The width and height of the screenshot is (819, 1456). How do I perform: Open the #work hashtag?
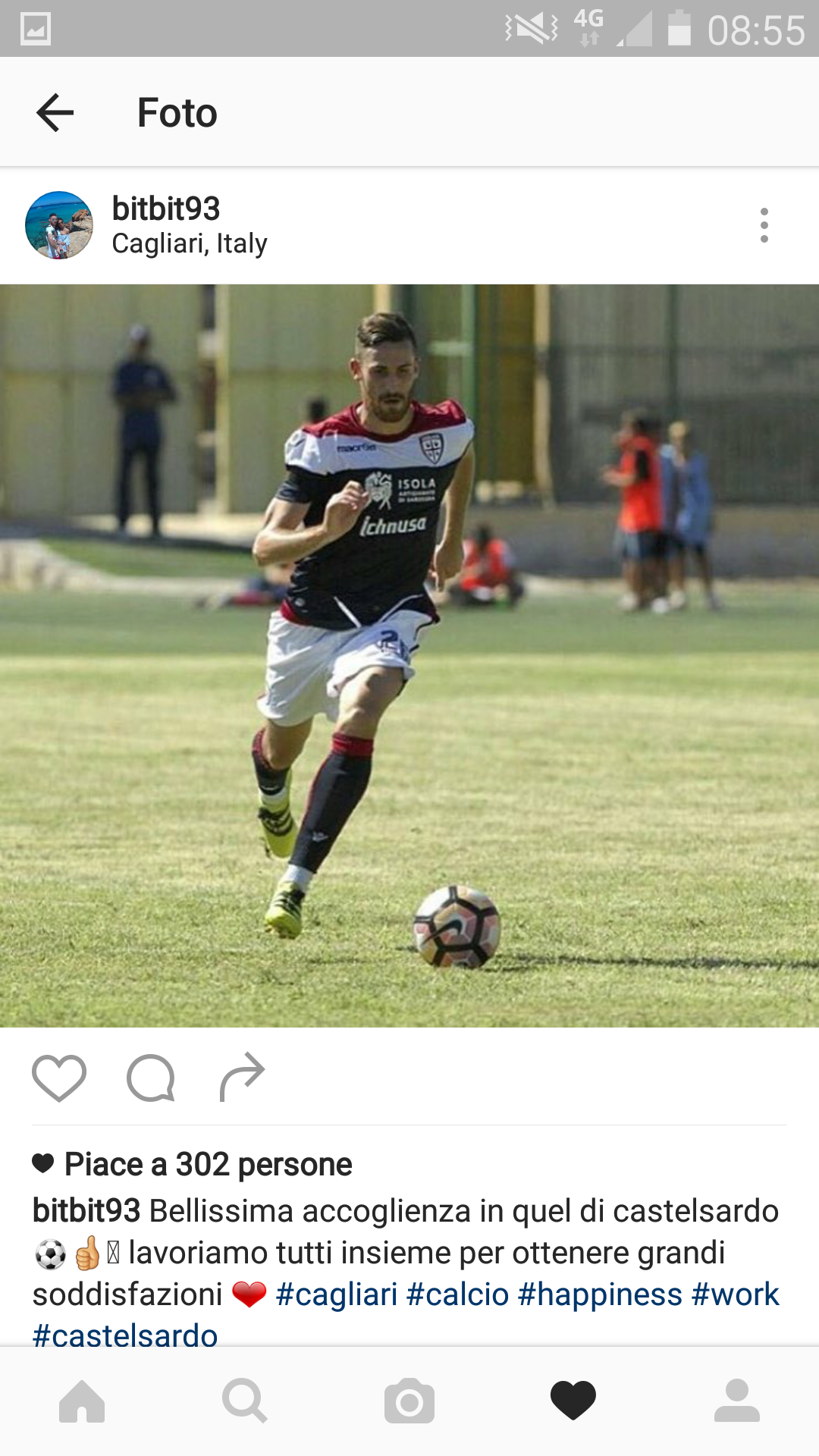(x=735, y=1294)
